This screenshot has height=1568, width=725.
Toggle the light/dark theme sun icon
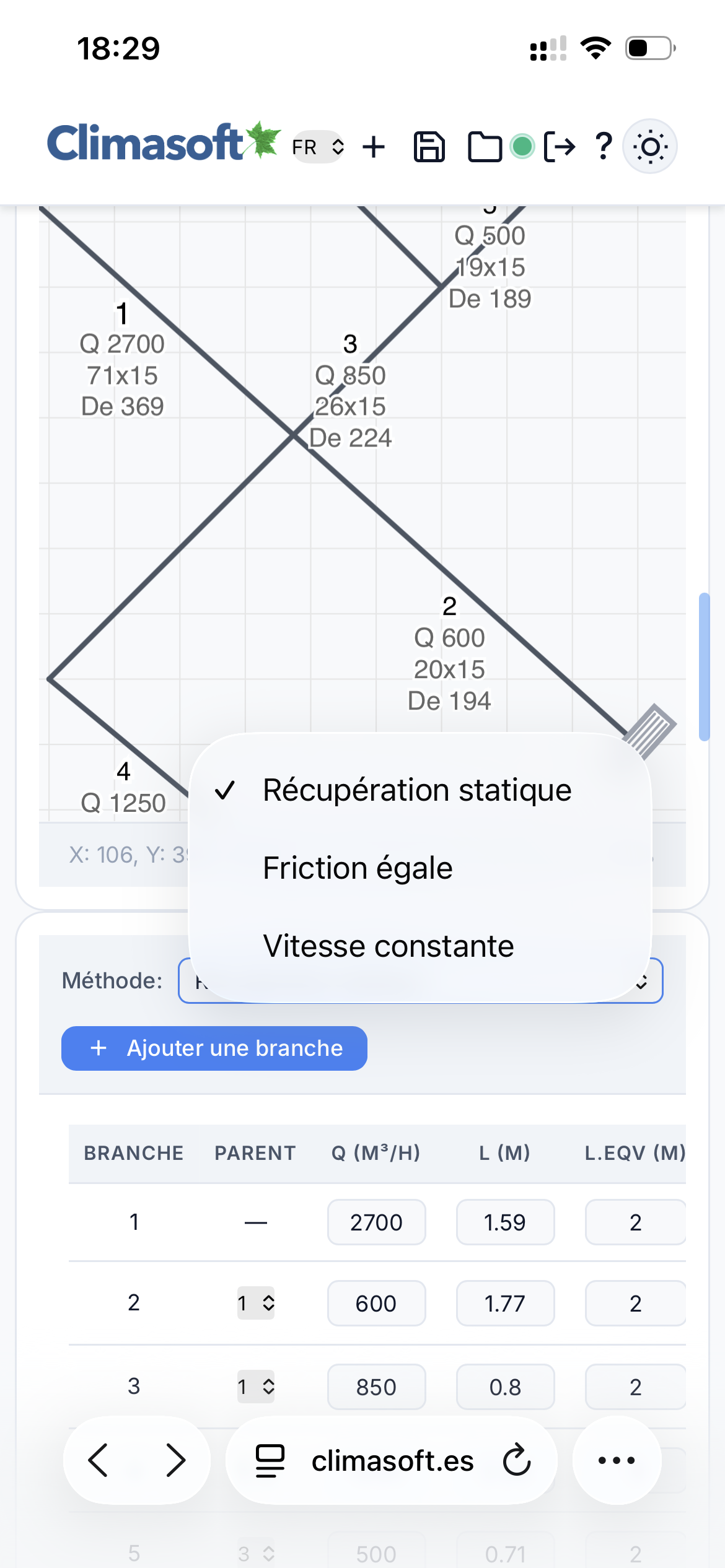[x=650, y=147]
